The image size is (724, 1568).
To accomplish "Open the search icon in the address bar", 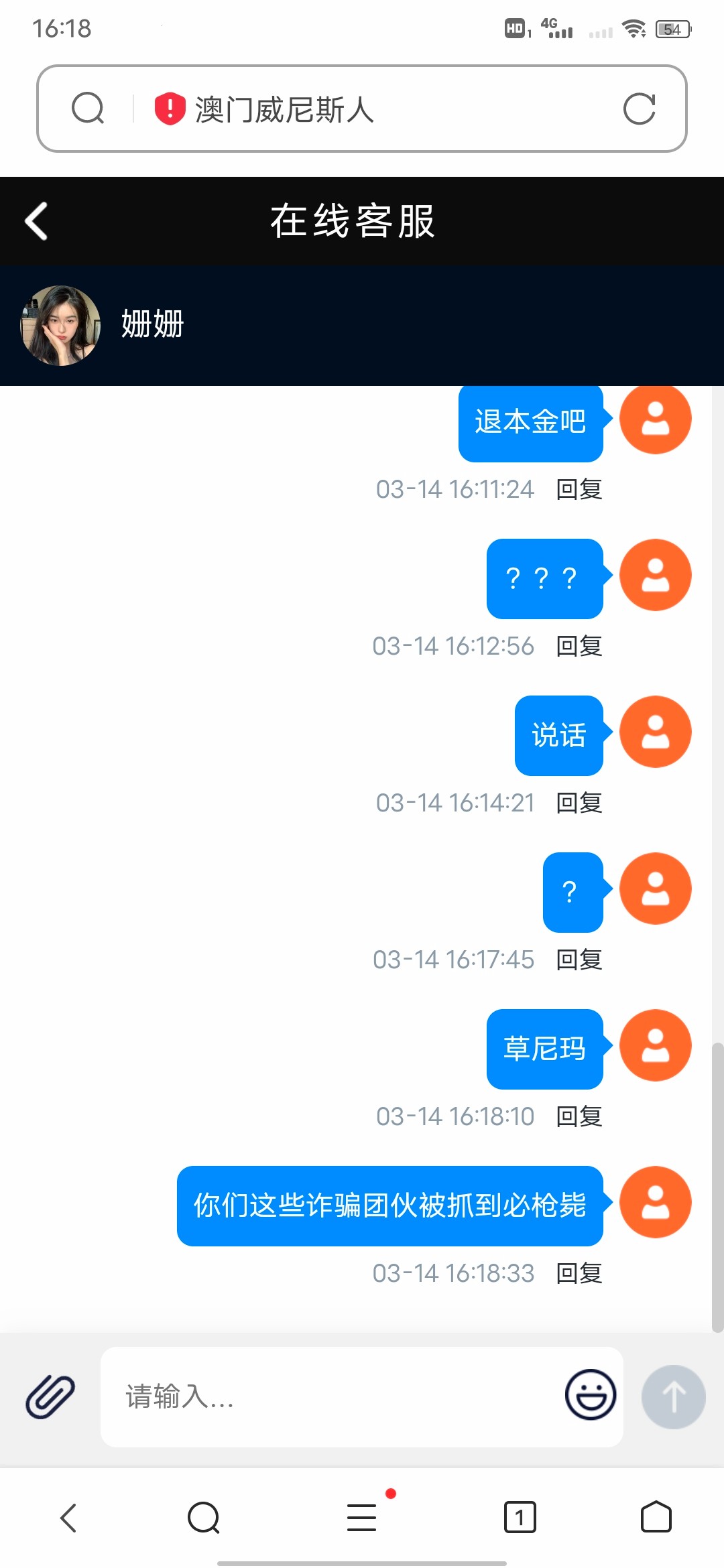I will coord(88,109).
